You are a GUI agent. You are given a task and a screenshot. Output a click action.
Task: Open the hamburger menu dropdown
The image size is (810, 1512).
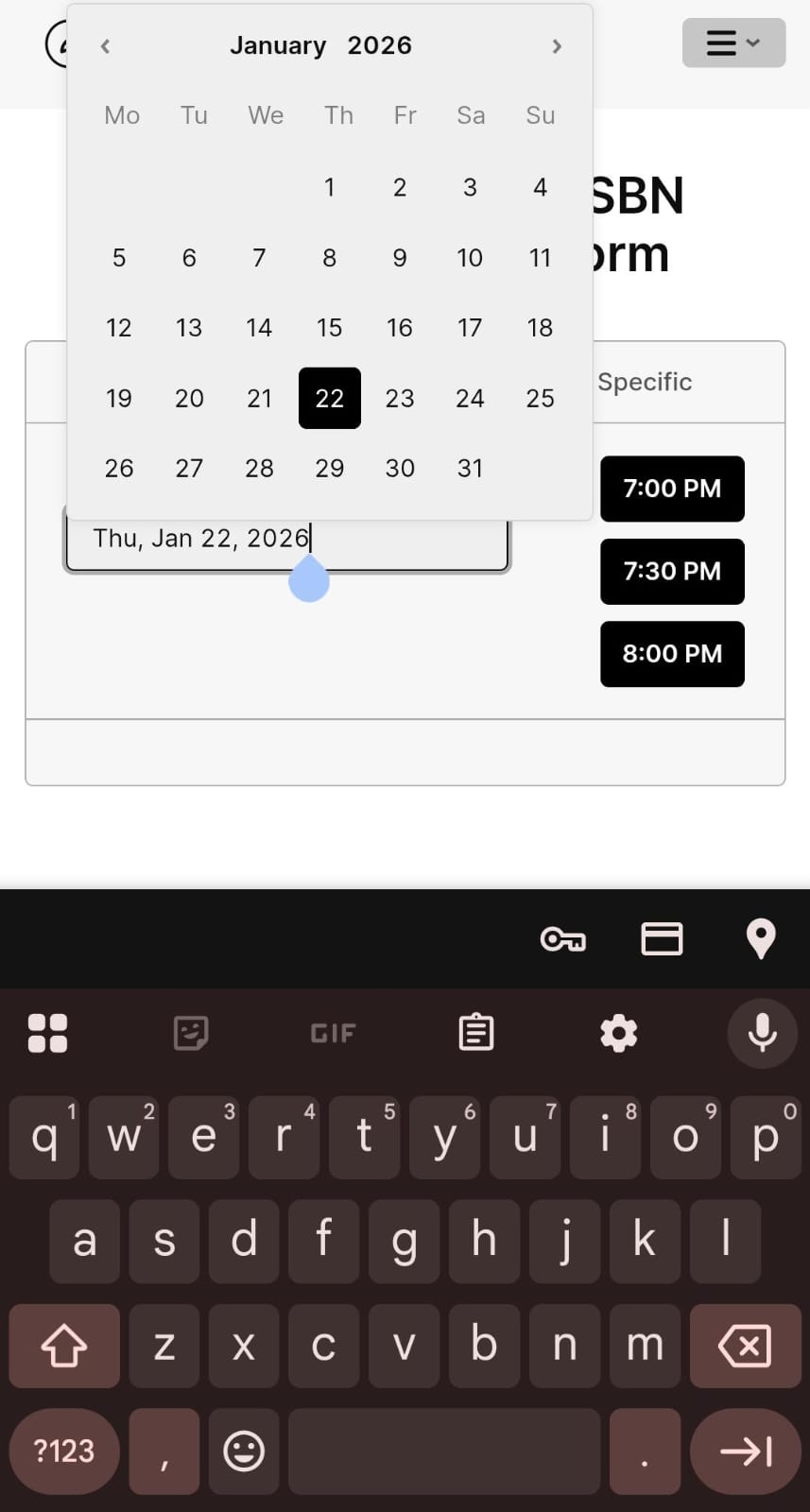click(x=733, y=43)
